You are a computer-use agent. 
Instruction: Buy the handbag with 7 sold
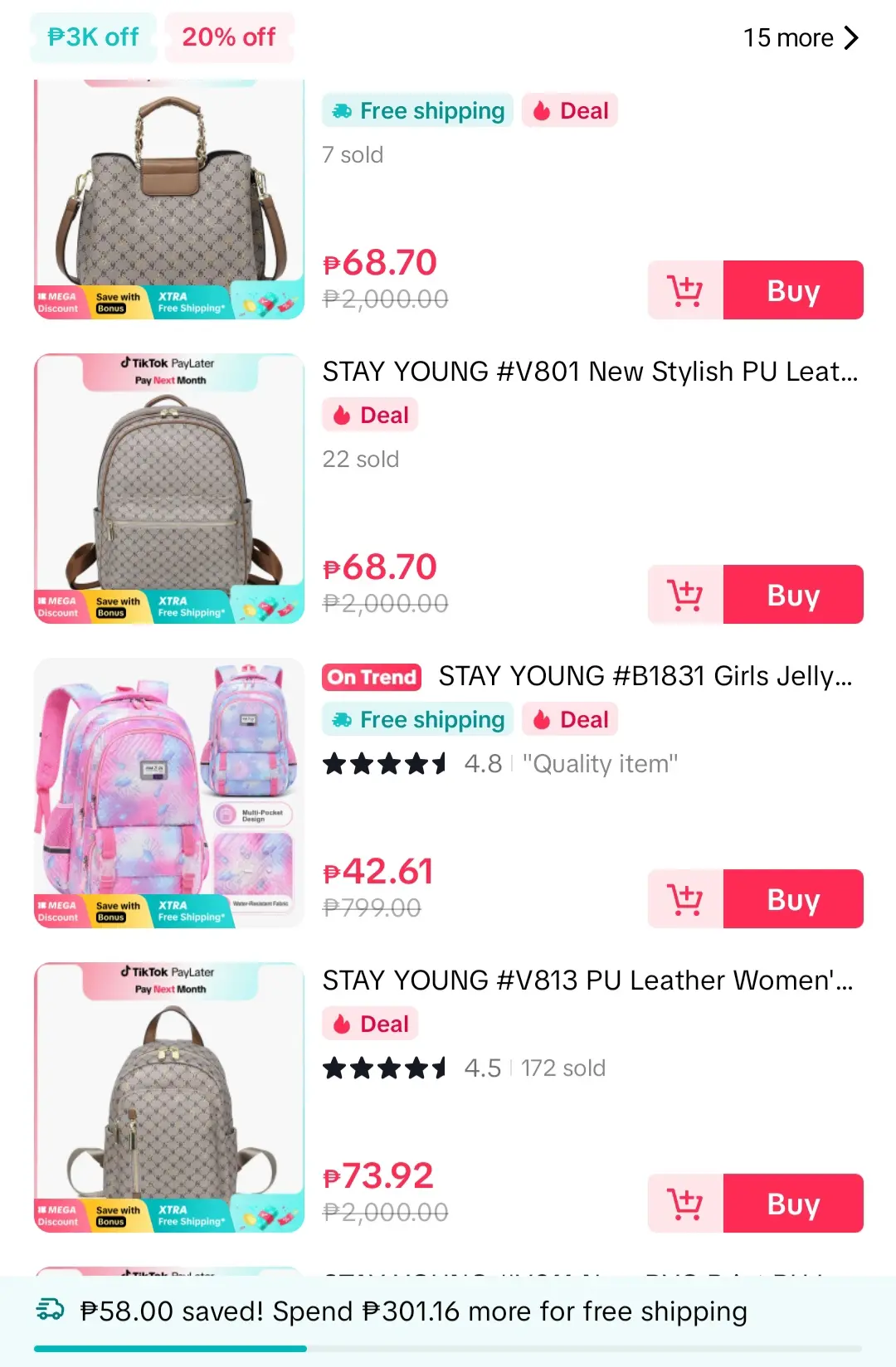pos(793,290)
